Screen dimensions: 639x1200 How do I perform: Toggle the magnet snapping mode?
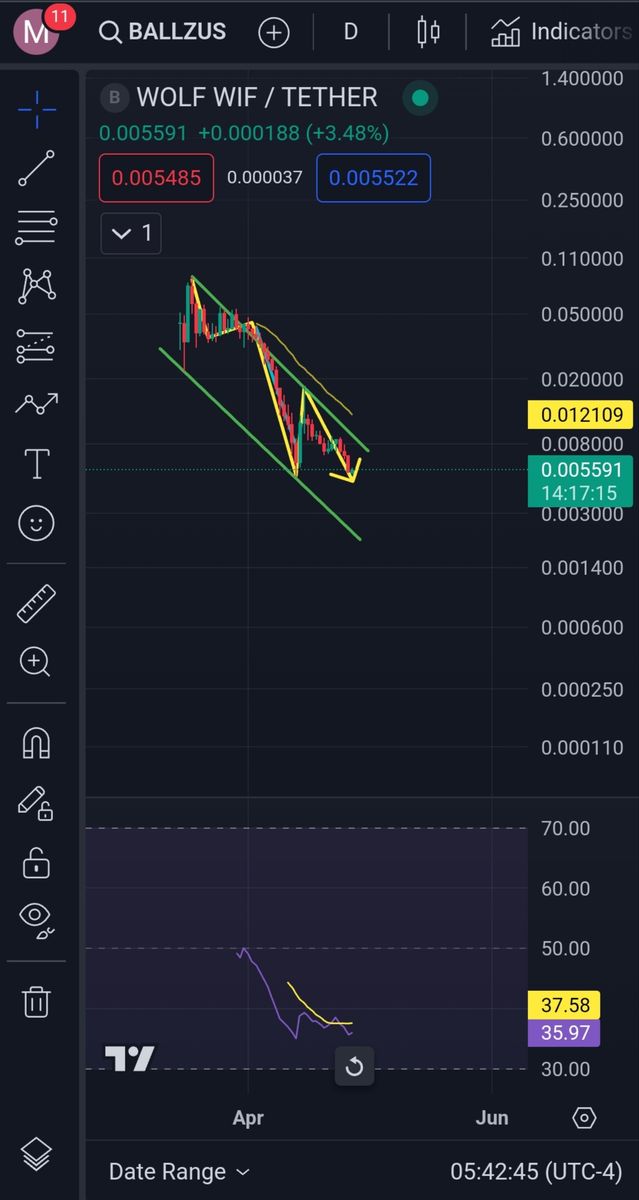[x=36, y=743]
